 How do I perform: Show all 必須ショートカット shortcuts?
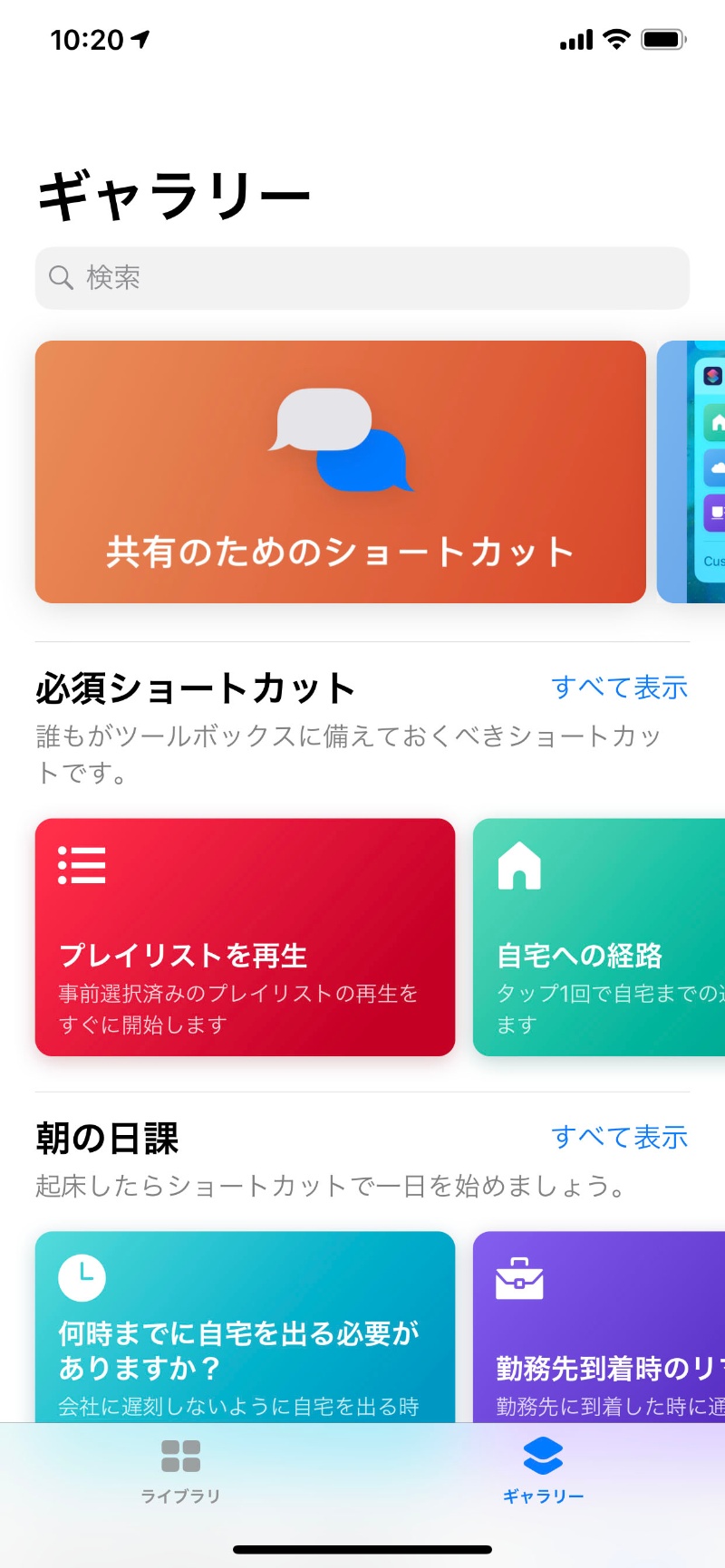pos(619,688)
